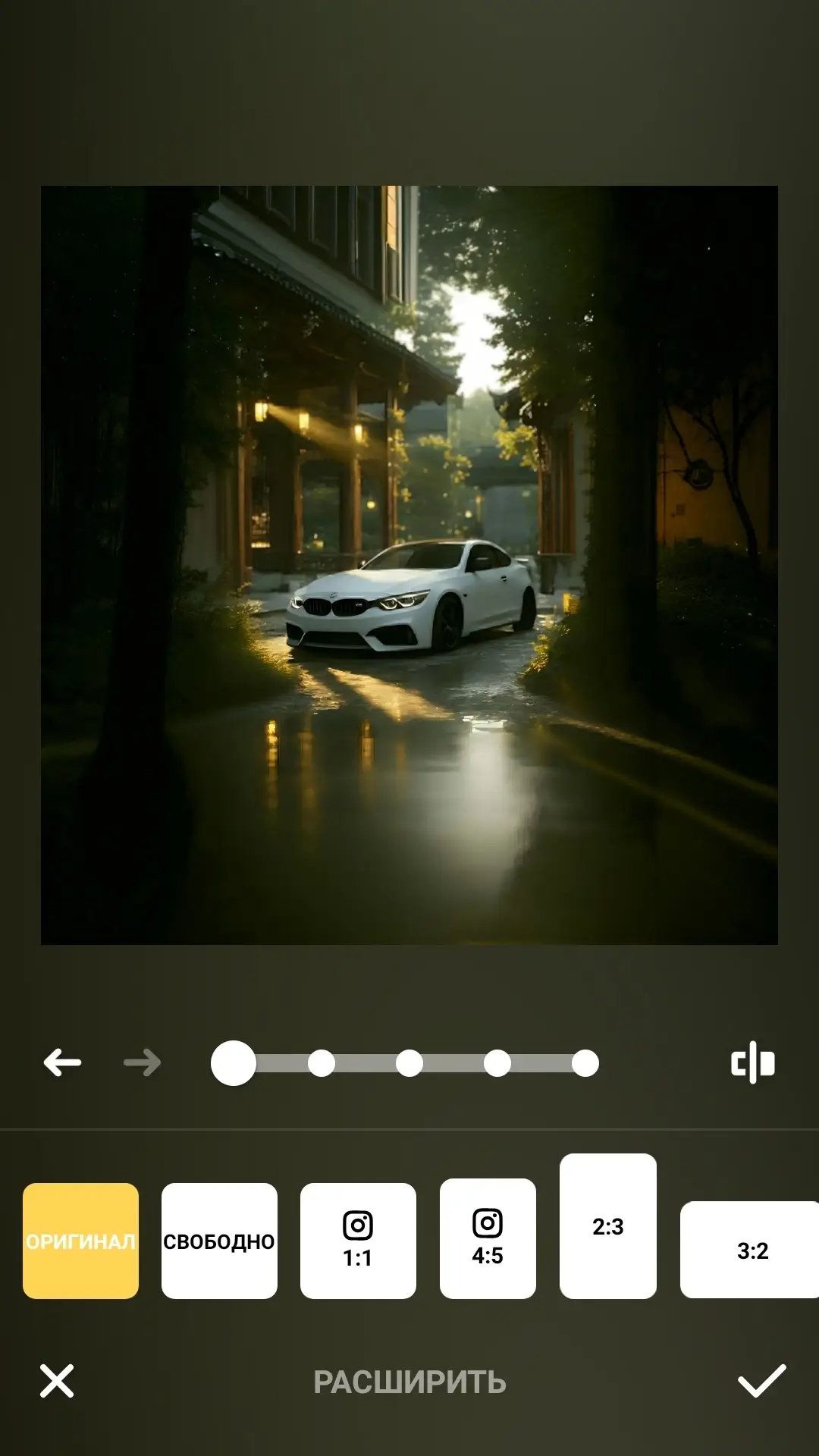Pick the 2:3 aspect ratio
This screenshot has width=819, height=1456.
coord(608,1226)
